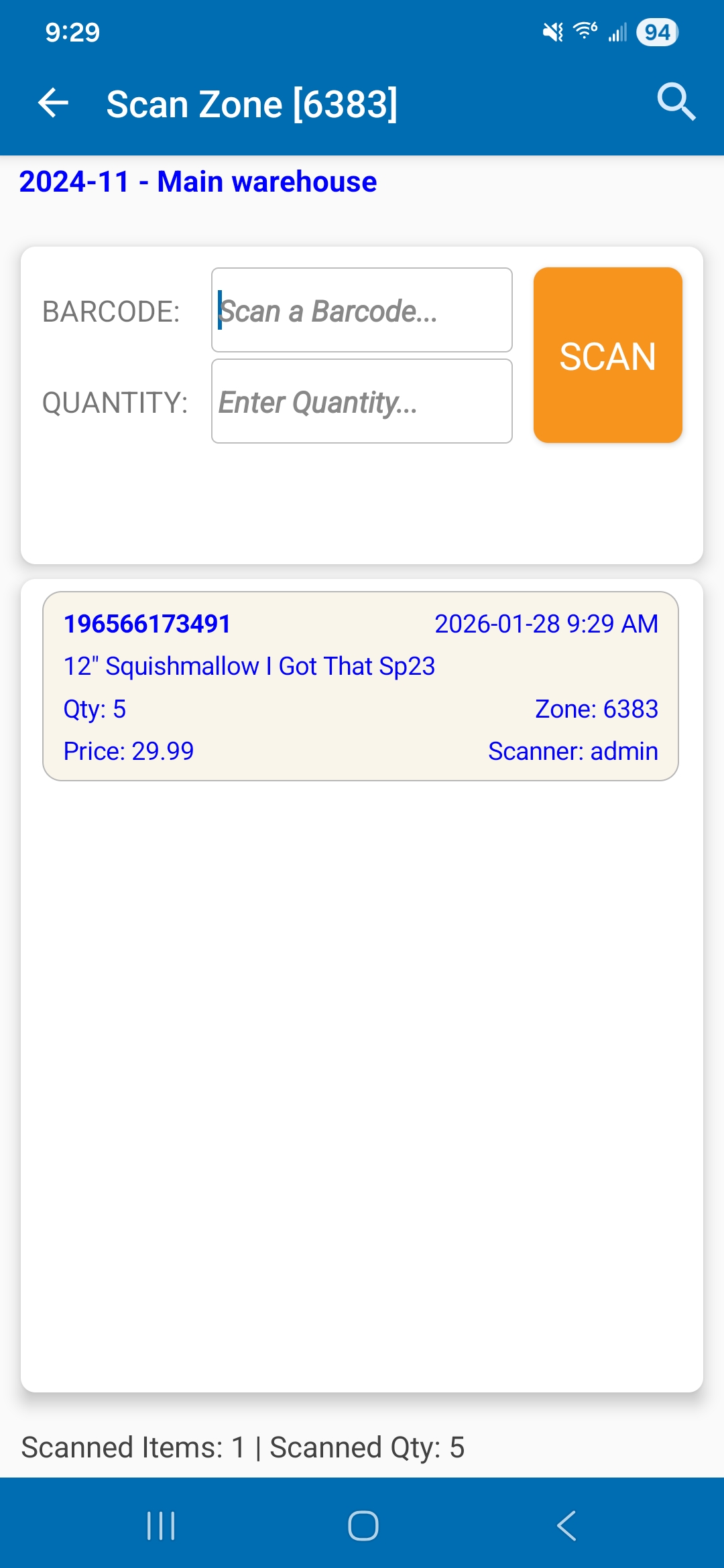Focus the Scan a Barcode input
724x1568 pixels.
pos(362,310)
